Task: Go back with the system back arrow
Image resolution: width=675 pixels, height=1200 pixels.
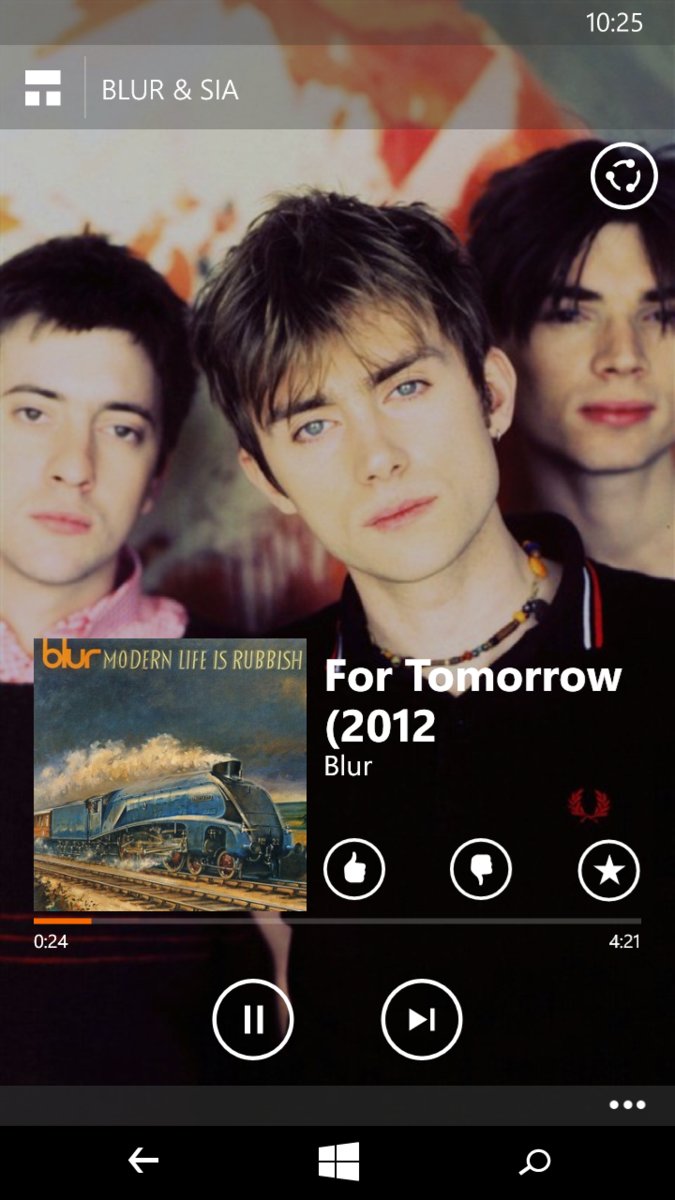Action: (x=143, y=1161)
